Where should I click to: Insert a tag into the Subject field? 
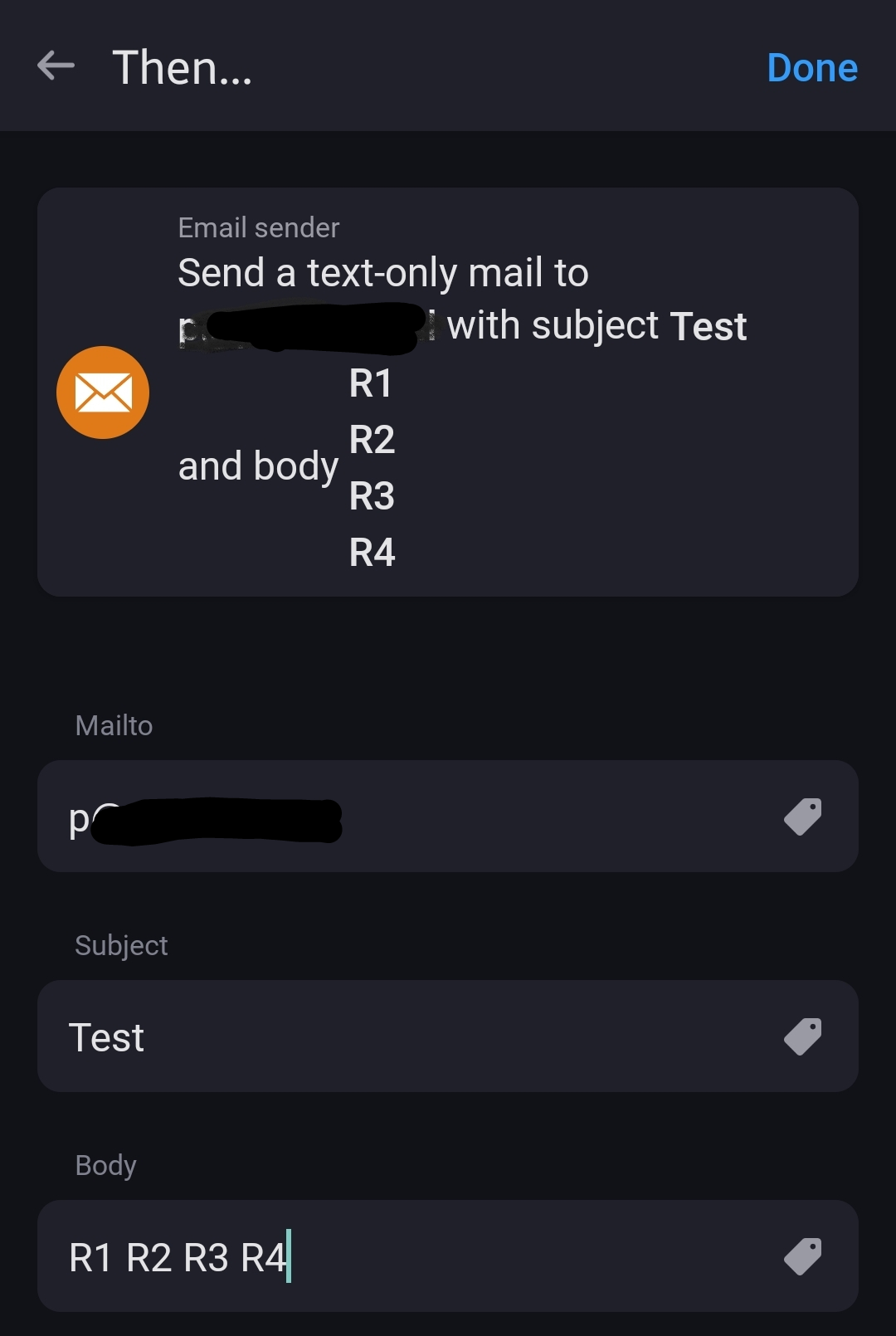(802, 1037)
